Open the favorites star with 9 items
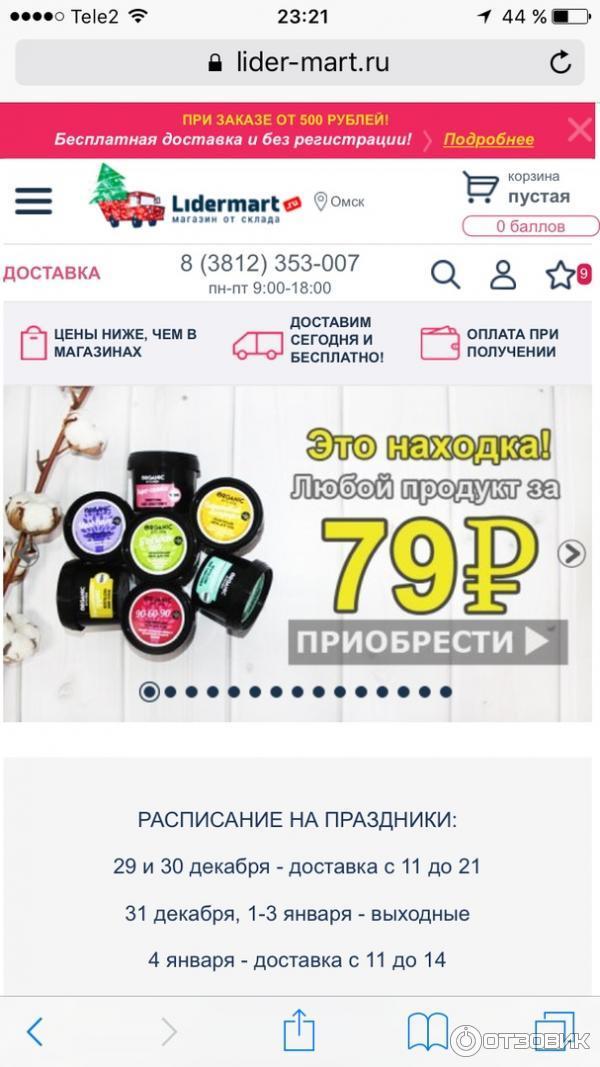Image resolution: width=600 pixels, height=1067 pixels. coord(562,275)
